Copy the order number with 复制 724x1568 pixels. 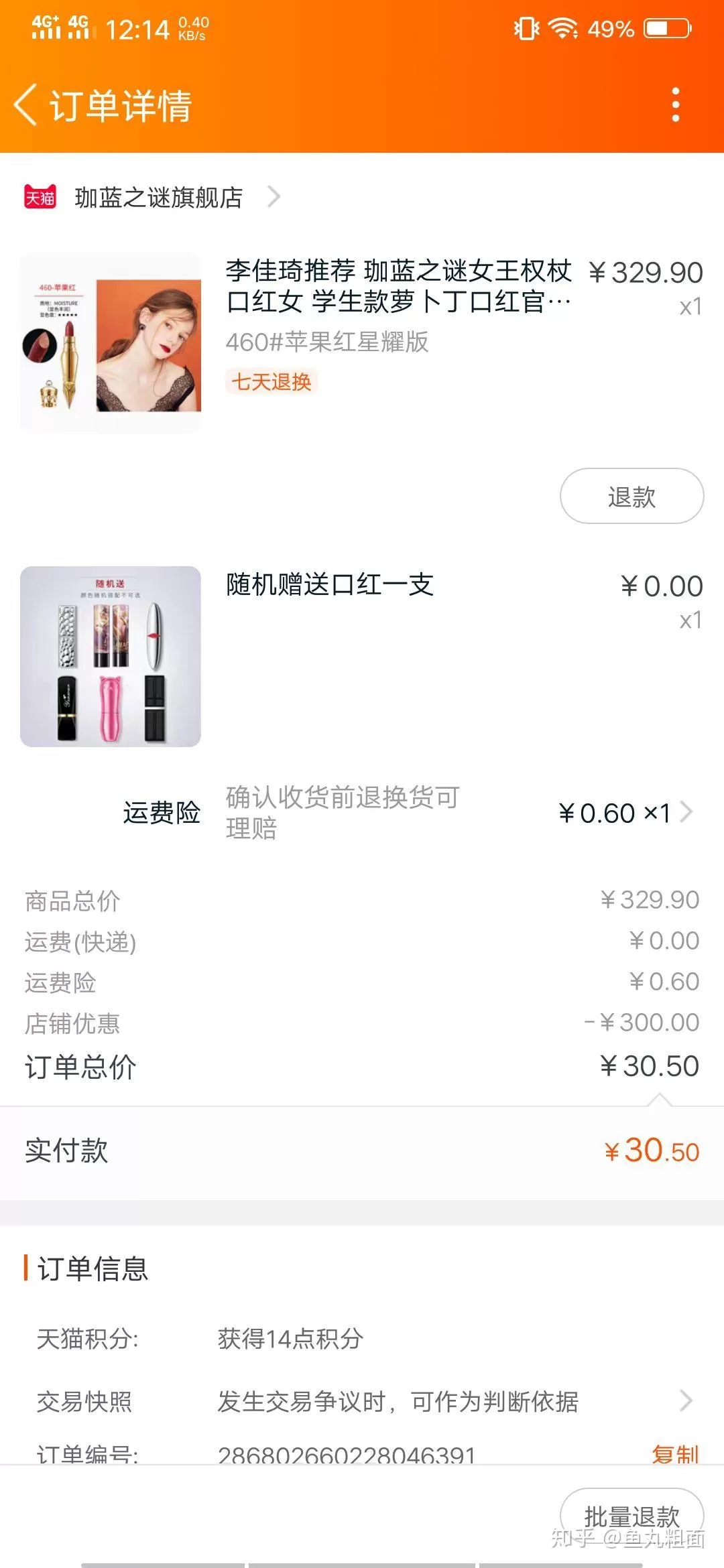click(674, 1454)
